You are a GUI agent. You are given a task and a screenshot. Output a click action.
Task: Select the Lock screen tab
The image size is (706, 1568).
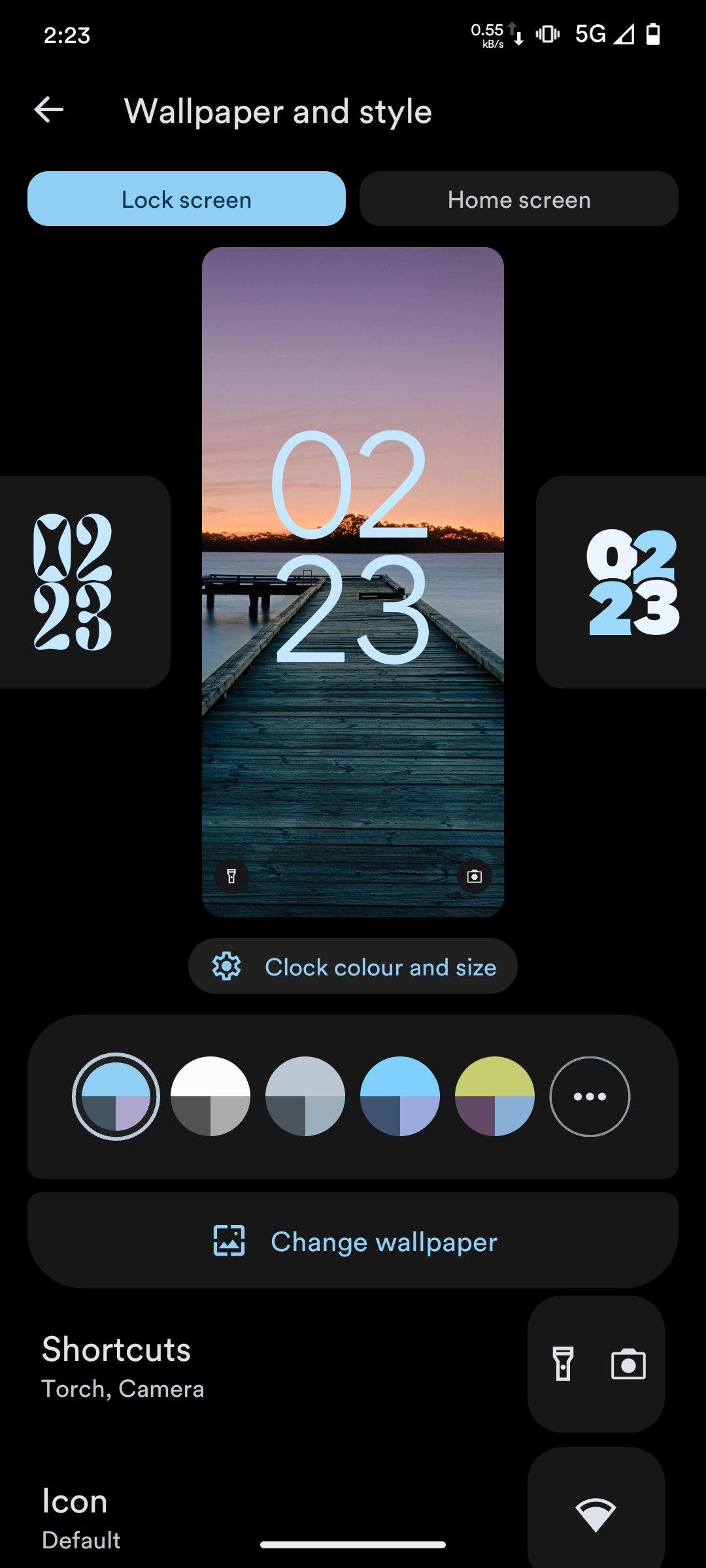[186, 199]
